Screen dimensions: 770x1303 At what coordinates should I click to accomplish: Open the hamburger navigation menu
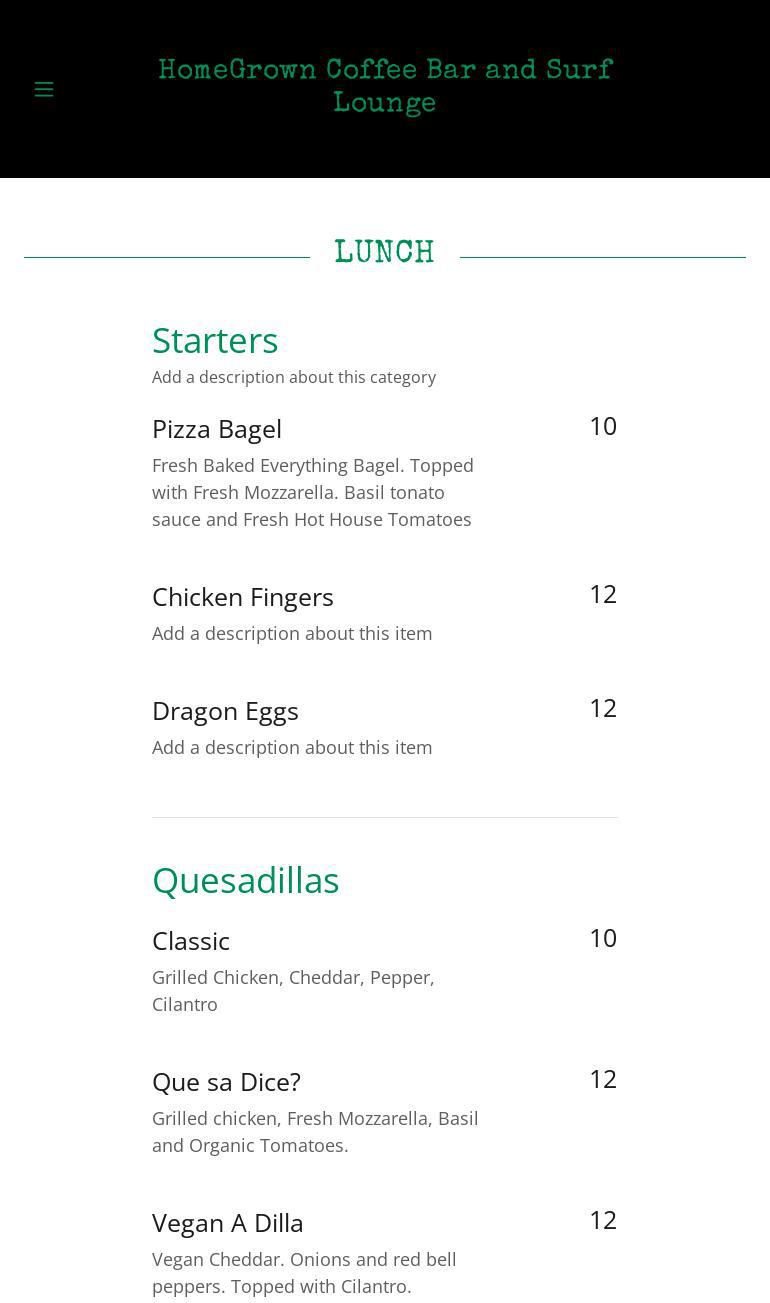44,89
